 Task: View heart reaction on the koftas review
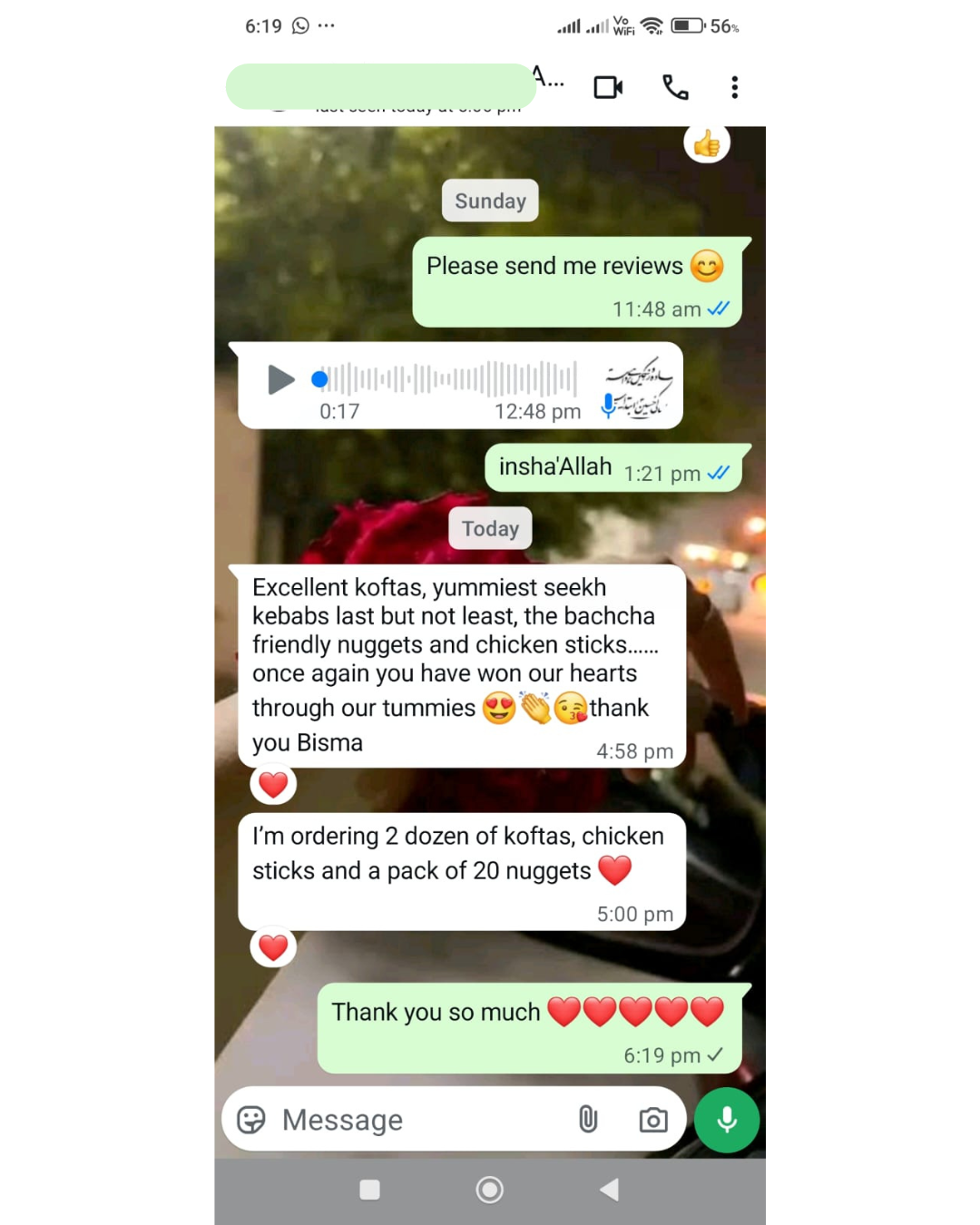[x=273, y=784]
